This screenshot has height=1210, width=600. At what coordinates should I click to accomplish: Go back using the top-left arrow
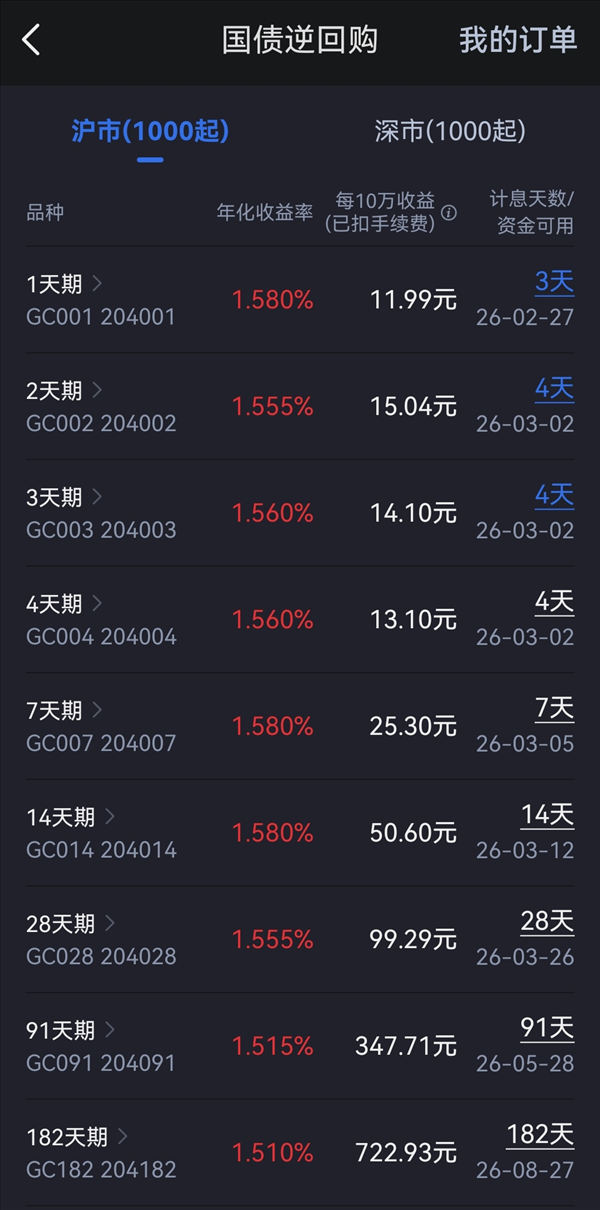click(x=31, y=41)
